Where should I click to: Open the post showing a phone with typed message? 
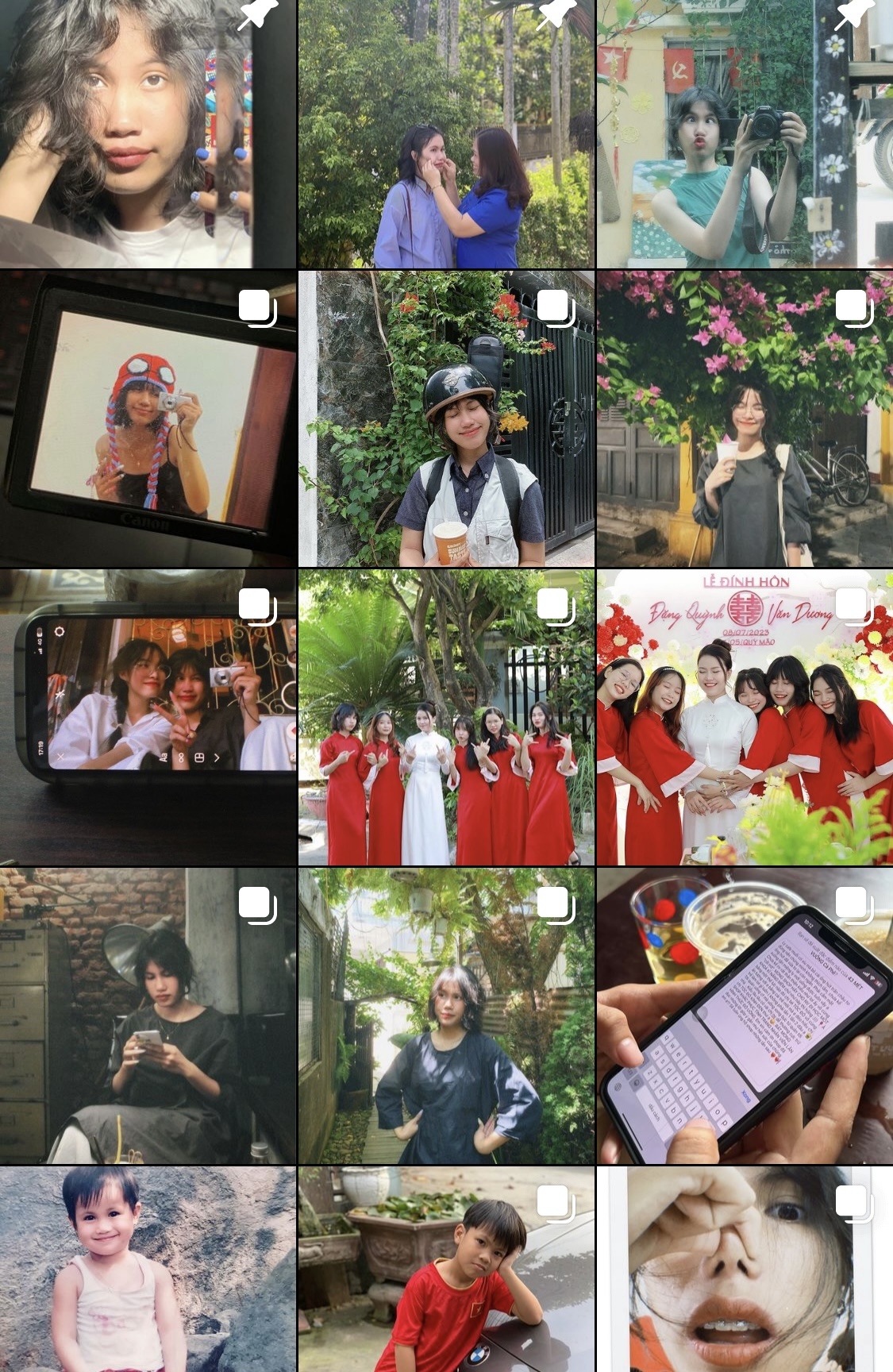[745, 1016]
